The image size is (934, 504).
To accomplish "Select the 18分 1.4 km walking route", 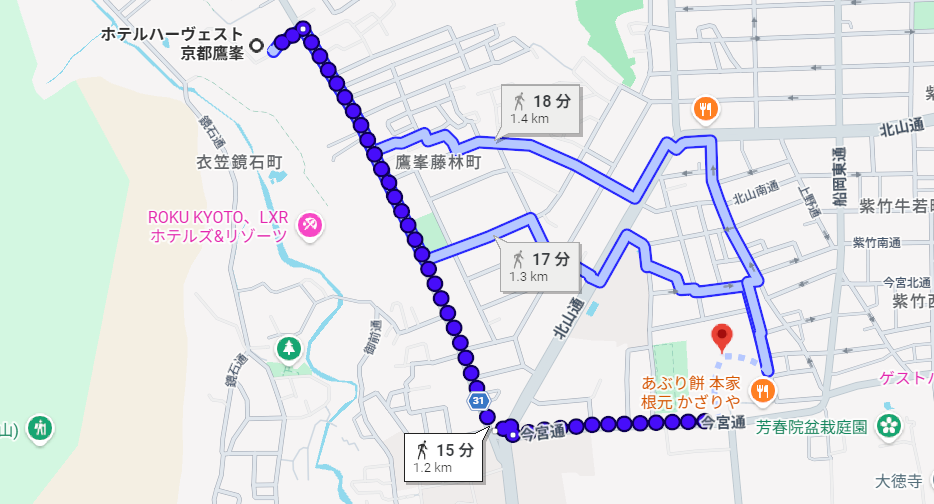I will [540, 109].
